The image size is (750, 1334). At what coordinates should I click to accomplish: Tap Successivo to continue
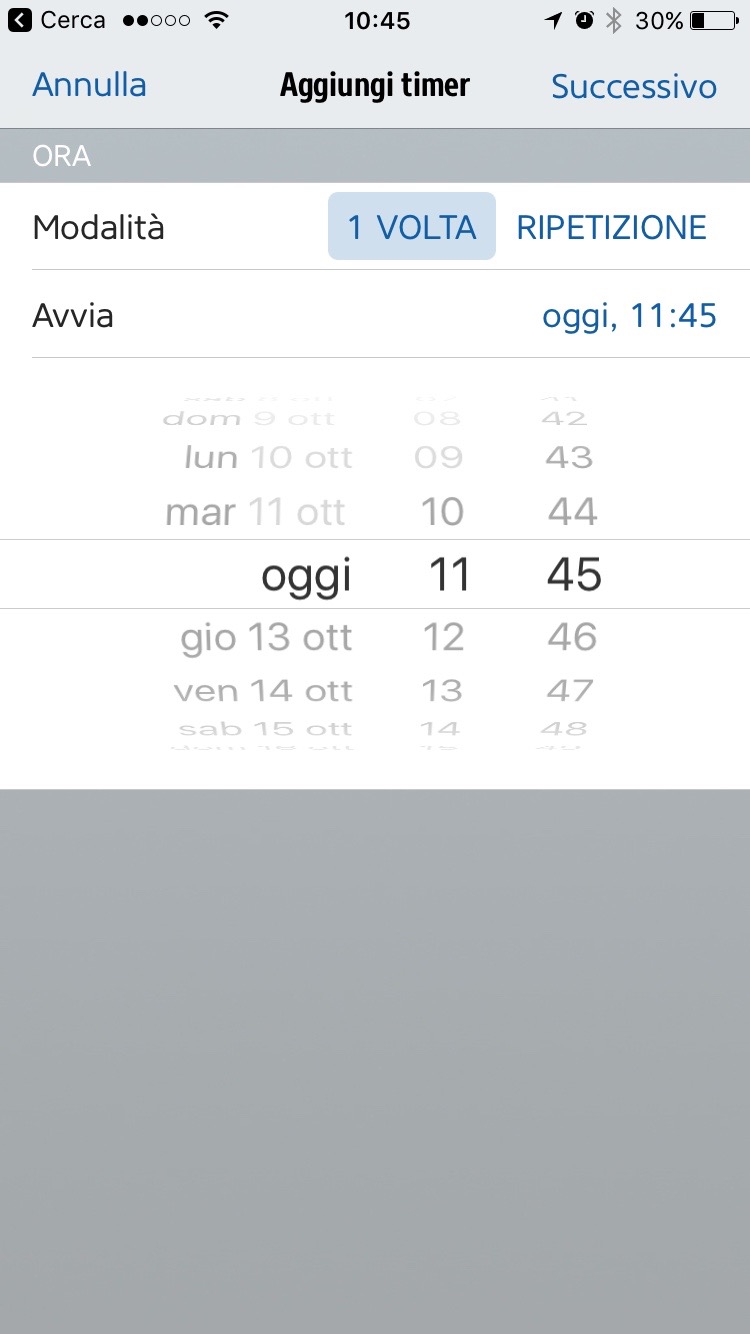pyautogui.click(x=633, y=87)
